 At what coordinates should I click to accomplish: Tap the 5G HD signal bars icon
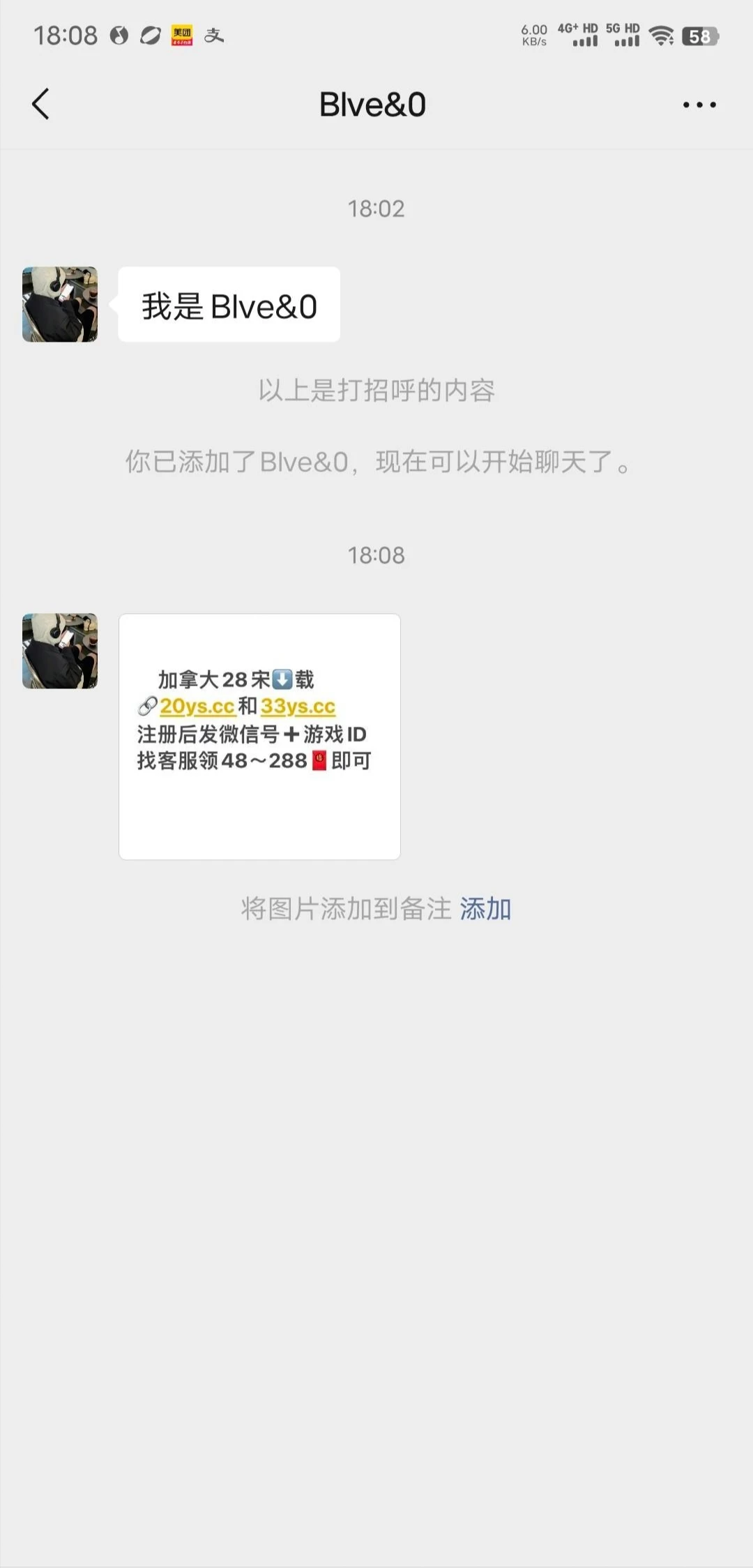pyautogui.click(x=621, y=35)
